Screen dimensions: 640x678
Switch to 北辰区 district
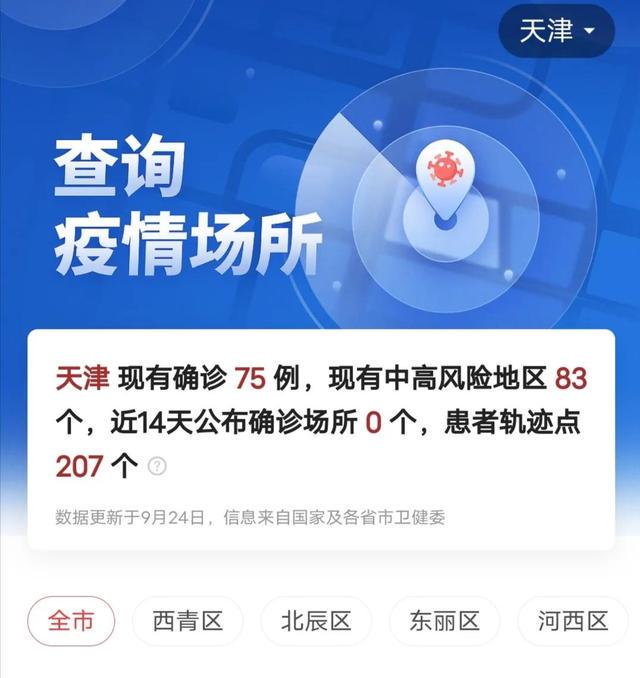[x=315, y=621]
